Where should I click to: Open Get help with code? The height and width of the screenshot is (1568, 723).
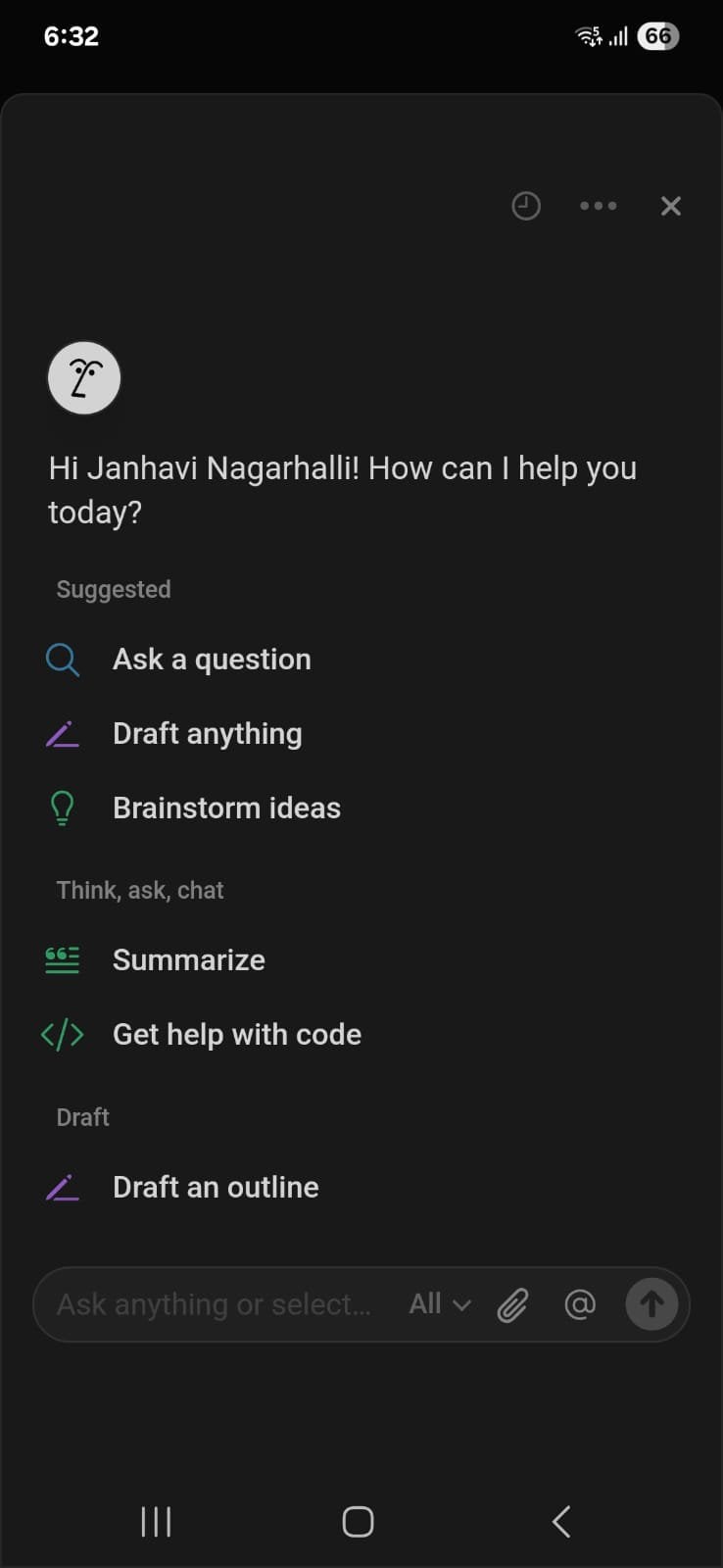pos(236,1035)
